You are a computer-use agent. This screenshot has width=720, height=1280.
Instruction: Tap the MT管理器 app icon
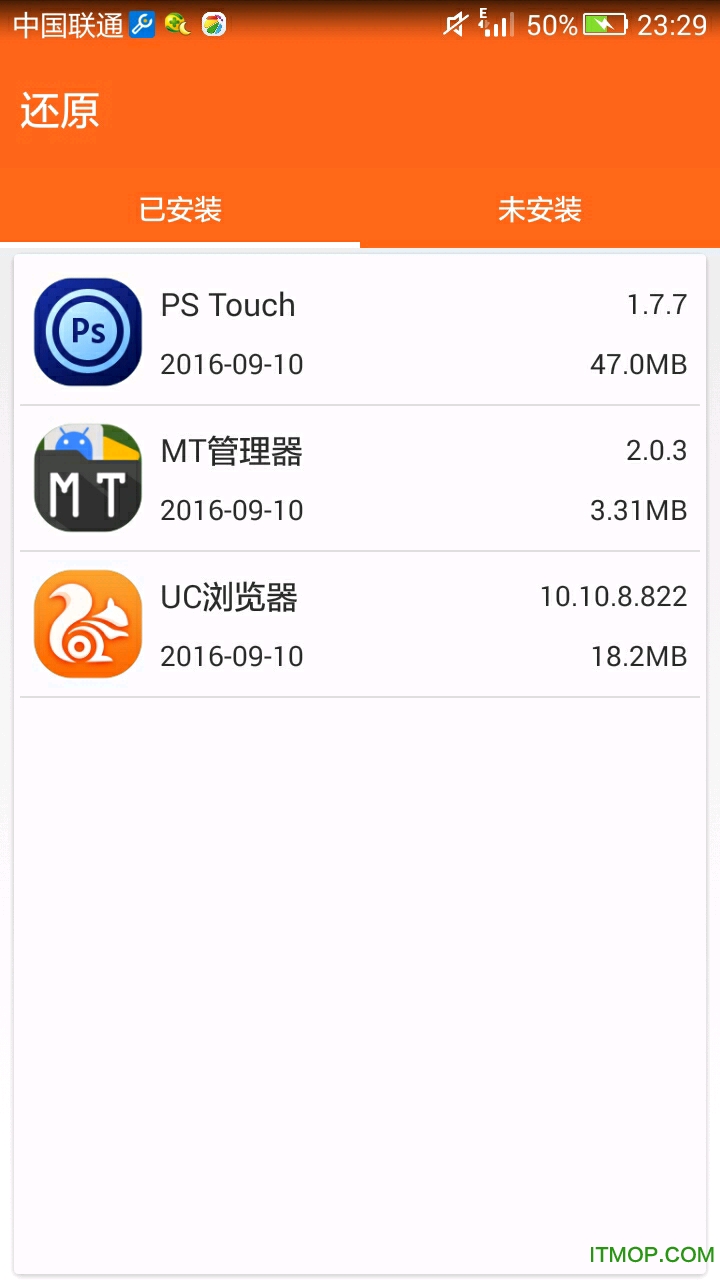click(x=87, y=478)
